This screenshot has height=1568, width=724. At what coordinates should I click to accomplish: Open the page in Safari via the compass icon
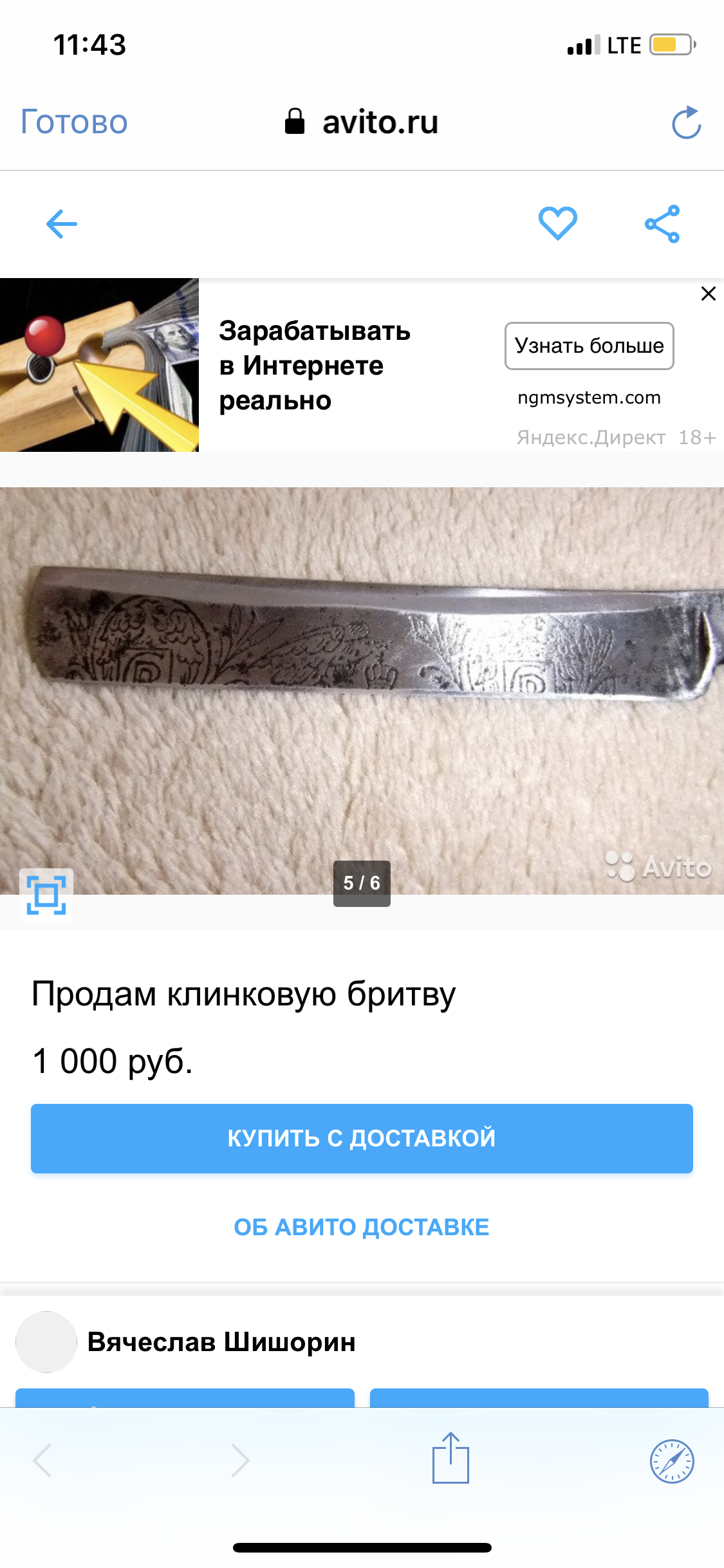coord(672,1461)
